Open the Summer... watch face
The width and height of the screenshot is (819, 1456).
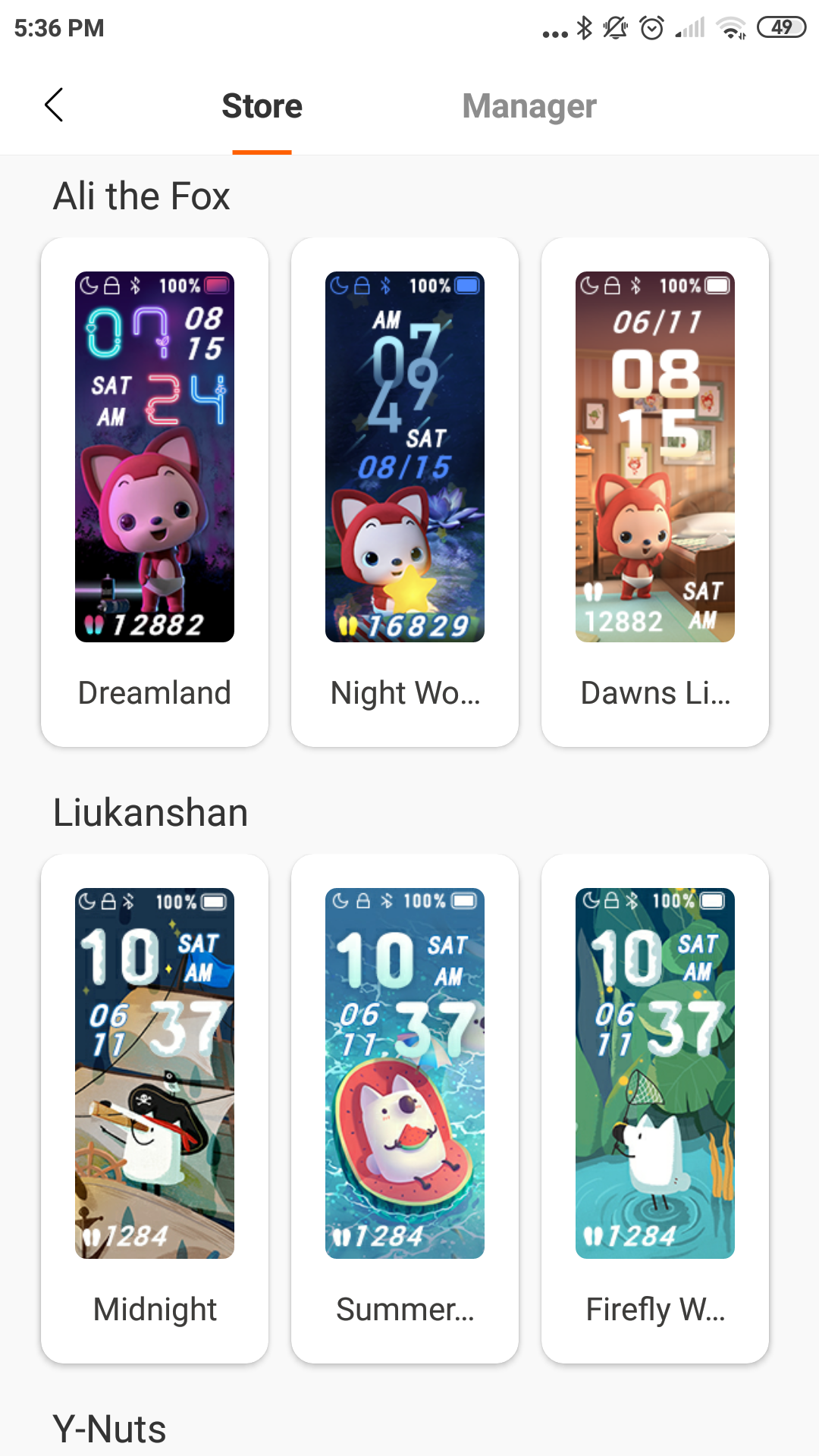click(x=405, y=1107)
